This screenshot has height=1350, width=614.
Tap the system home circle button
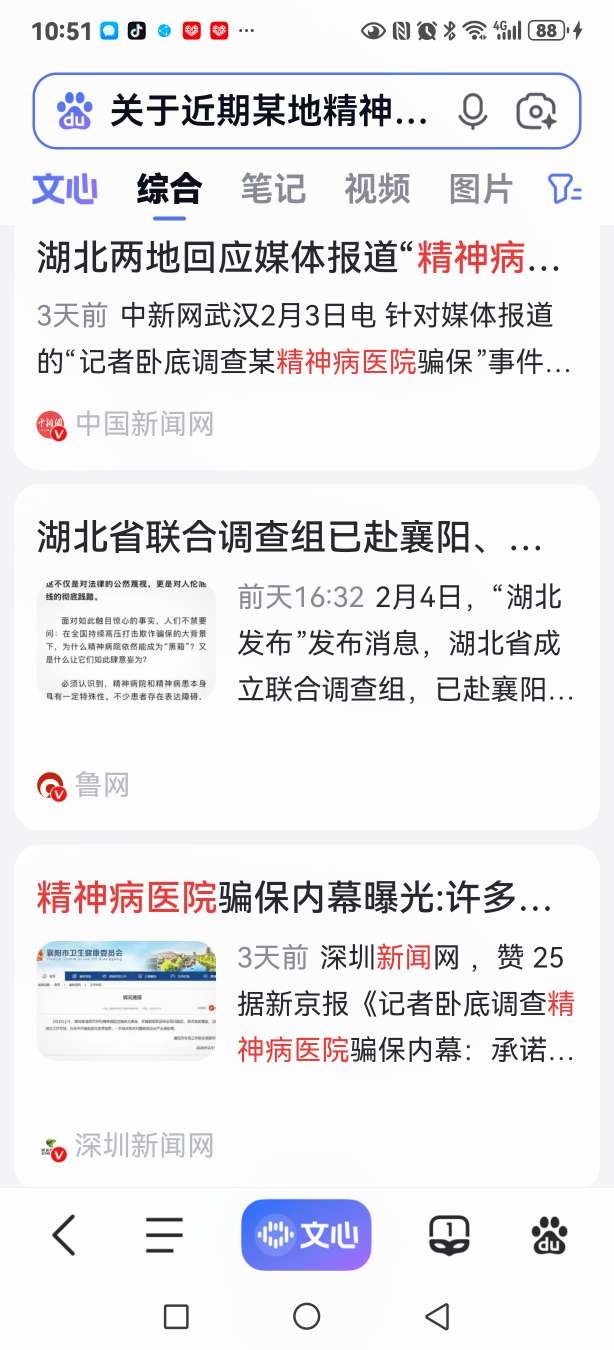coord(306,1316)
